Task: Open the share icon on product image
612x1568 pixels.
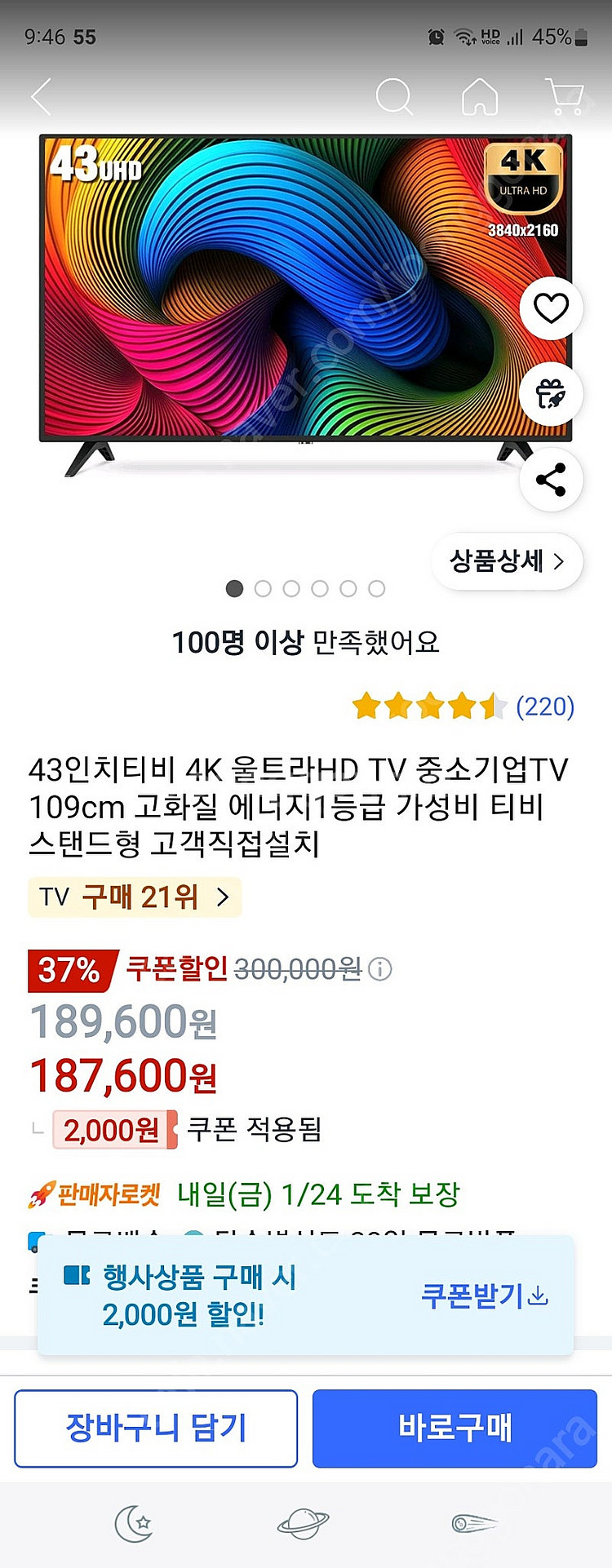Action: 551,481
